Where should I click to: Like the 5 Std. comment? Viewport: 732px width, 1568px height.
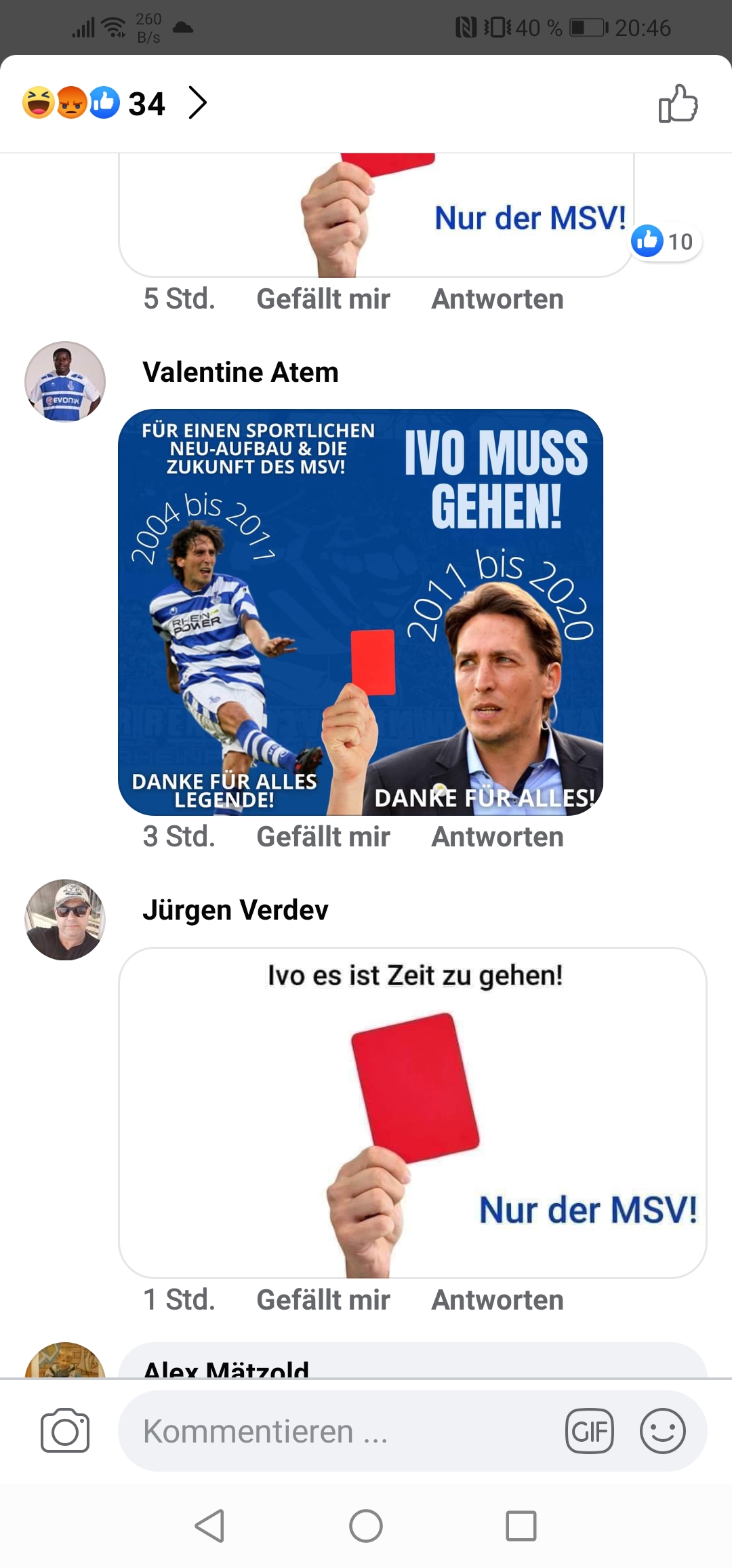[x=323, y=298]
